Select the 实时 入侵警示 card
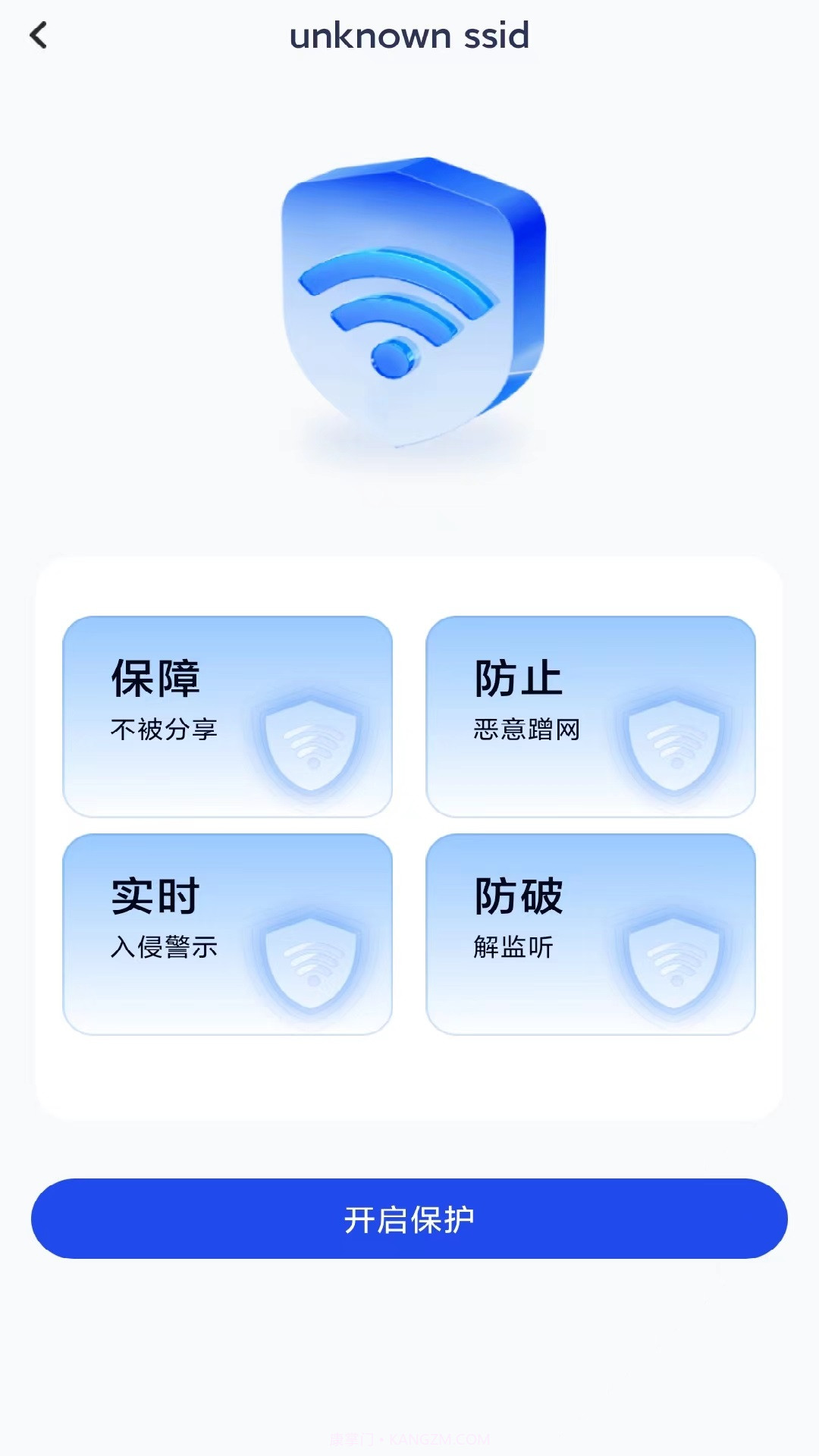819x1456 pixels. click(x=227, y=933)
